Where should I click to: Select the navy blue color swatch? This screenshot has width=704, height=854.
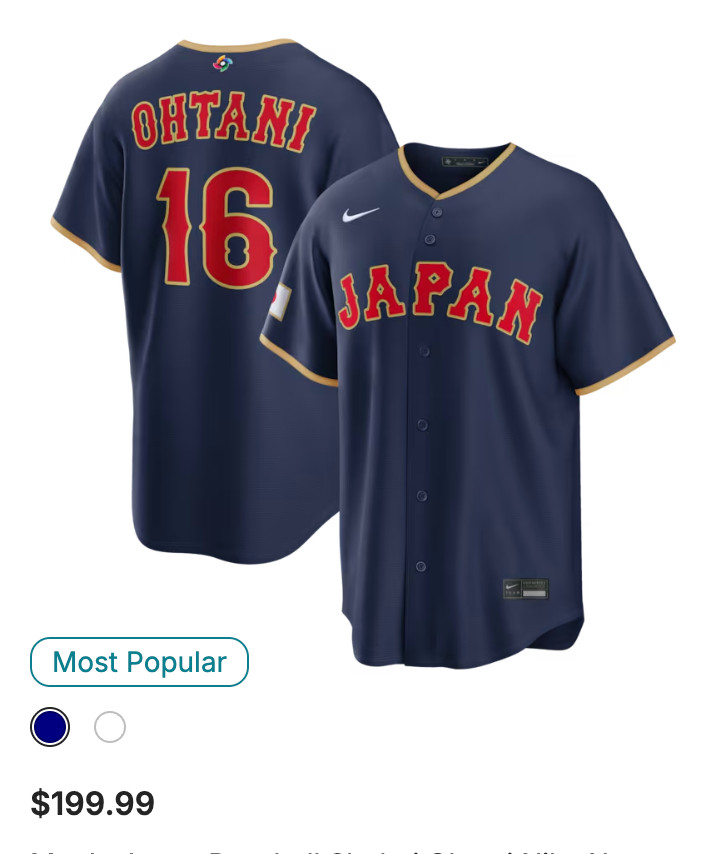[x=50, y=727]
